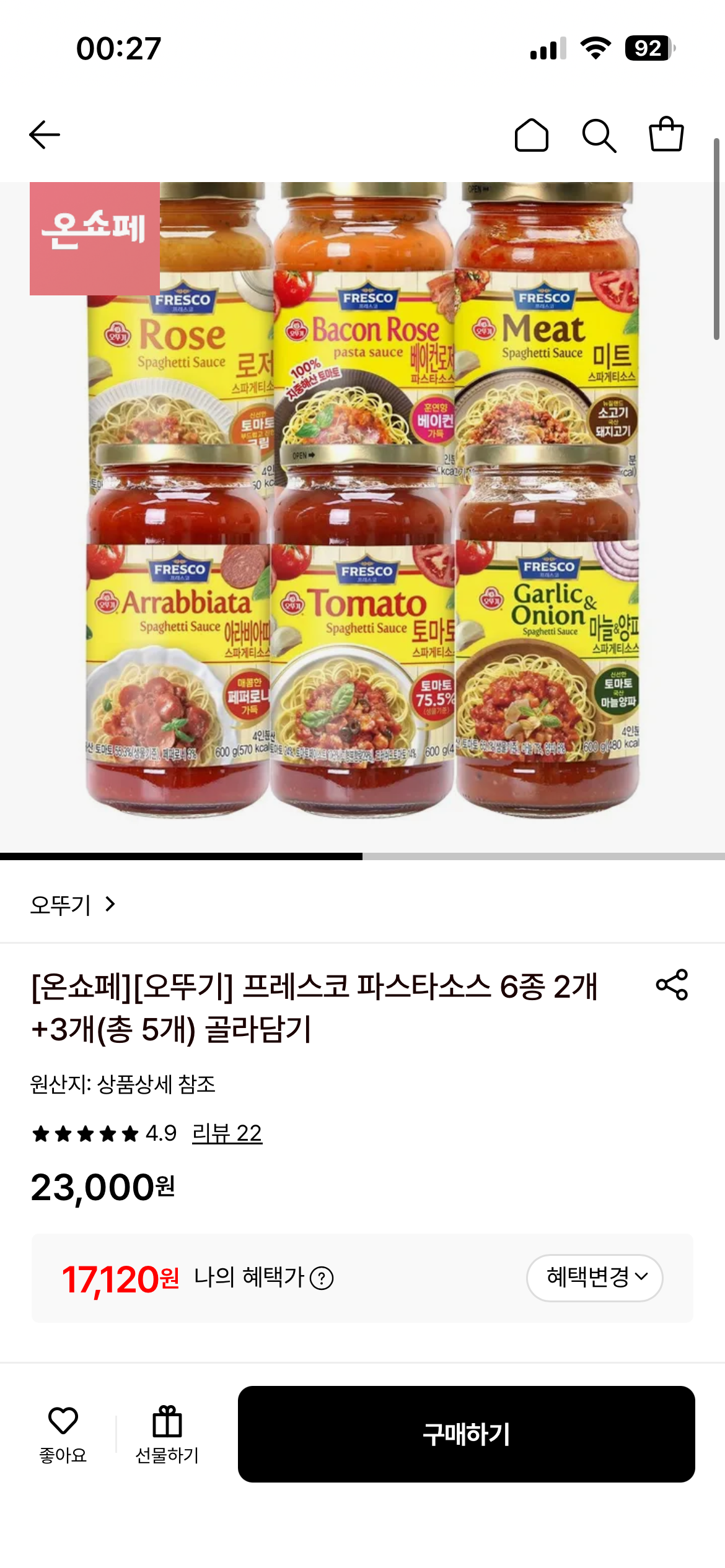The width and height of the screenshot is (725, 1568).
Task: Tap 구매하기 to buy now
Action: coord(466,1434)
